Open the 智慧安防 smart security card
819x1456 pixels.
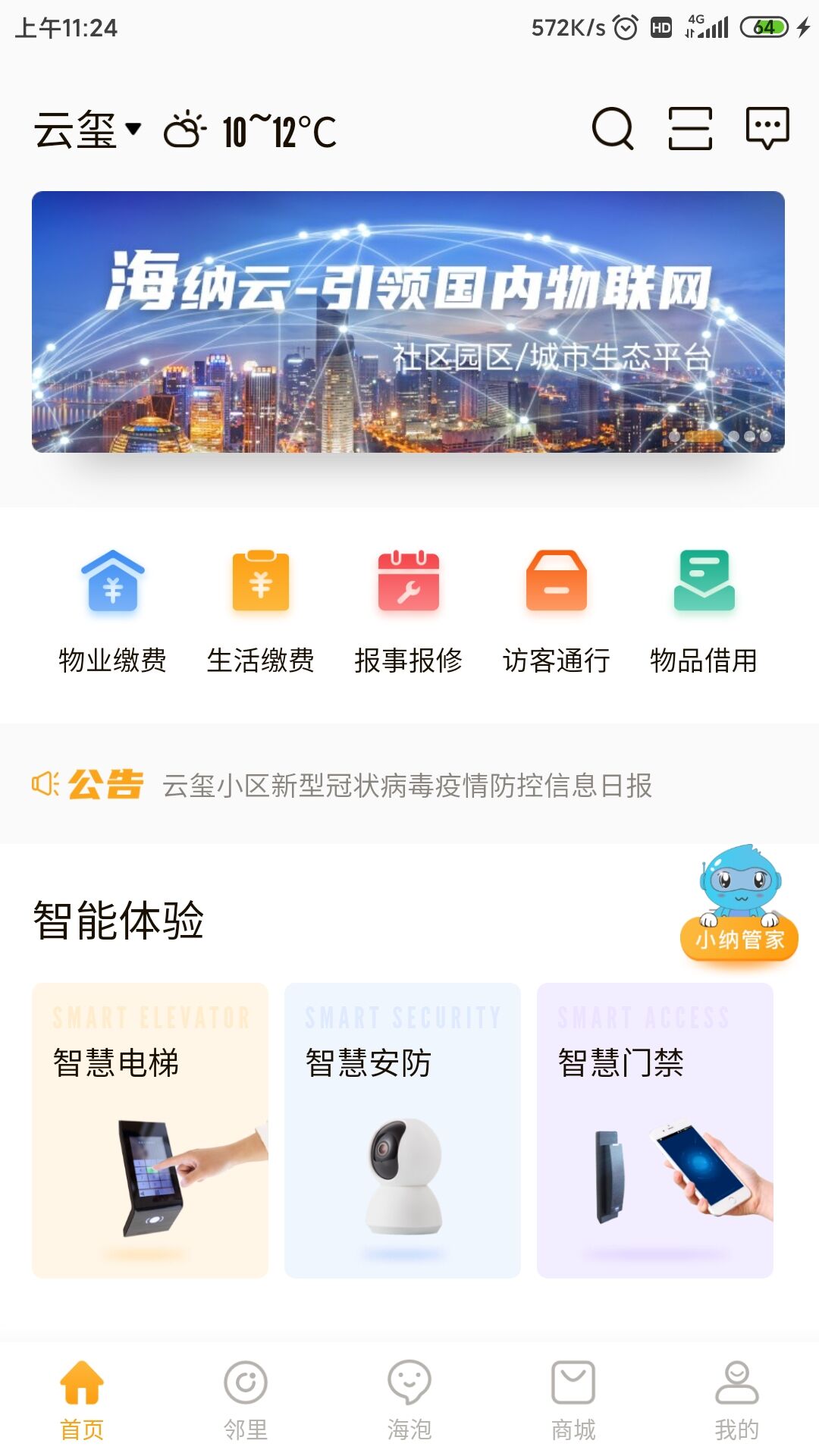click(403, 1130)
